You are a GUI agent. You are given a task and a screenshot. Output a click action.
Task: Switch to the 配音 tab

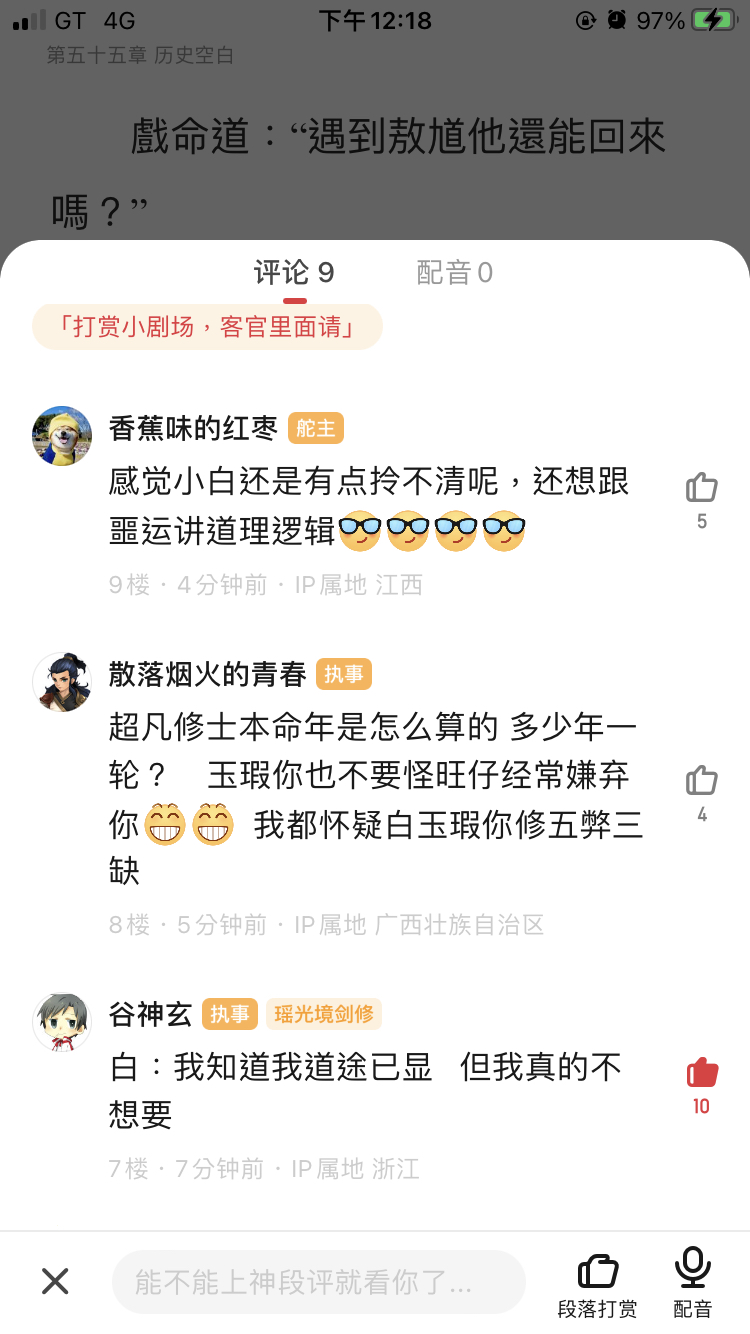tap(454, 272)
